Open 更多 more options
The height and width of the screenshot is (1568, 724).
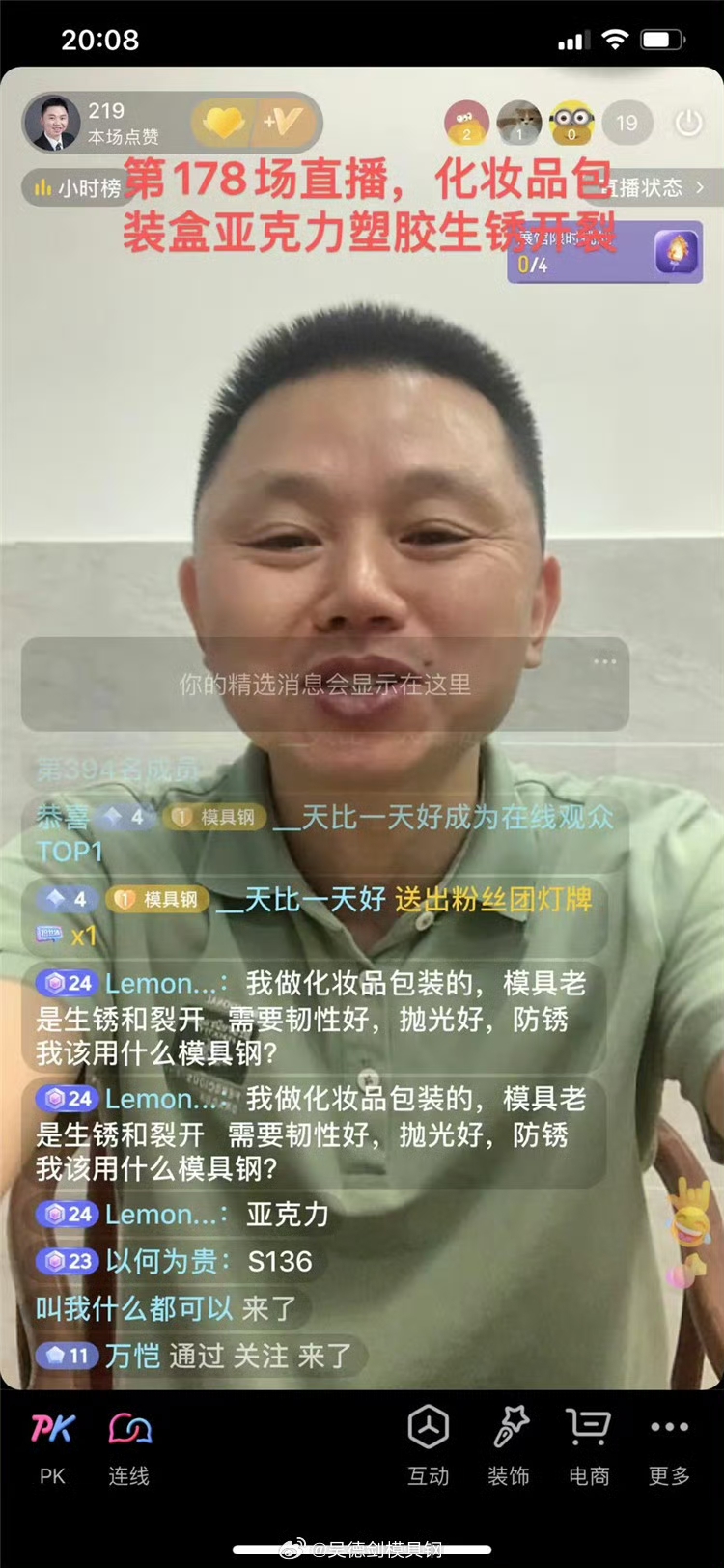click(x=669, y=1444)
